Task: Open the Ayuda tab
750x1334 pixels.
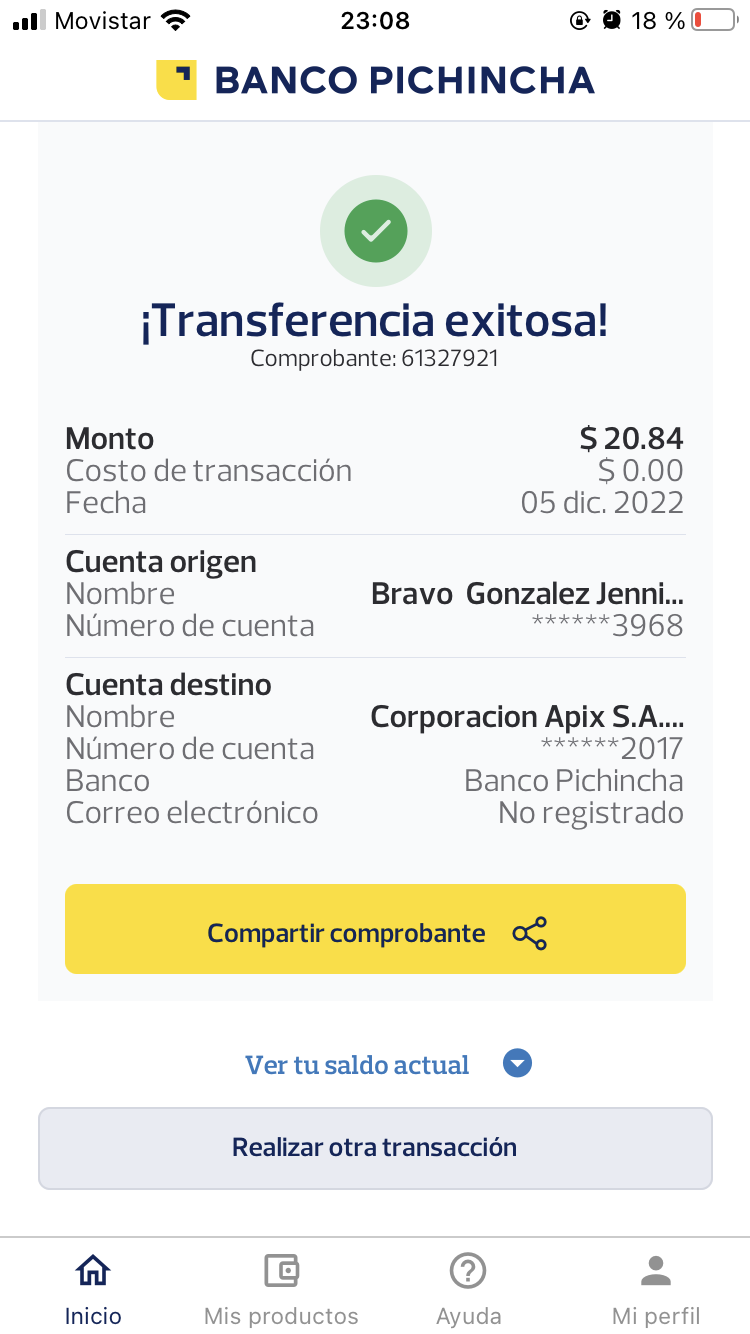Action: tap(468, 1290)
